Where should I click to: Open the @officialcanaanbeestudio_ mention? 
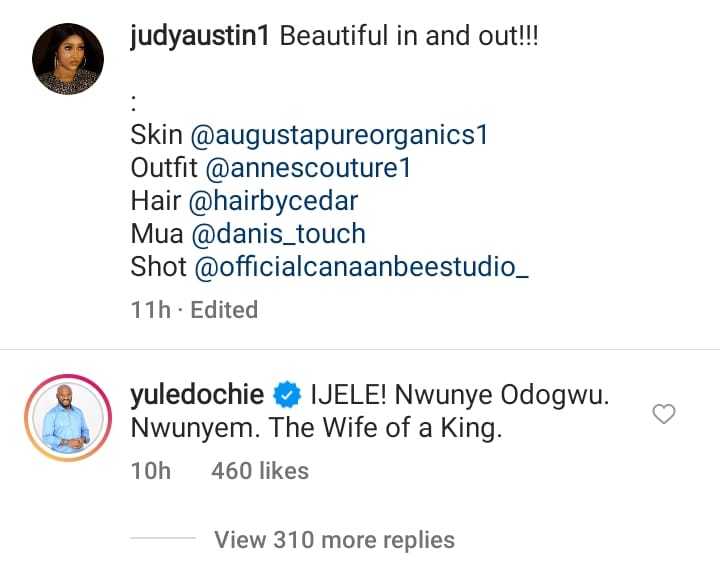pyautogui.click(x=345, y=267)
